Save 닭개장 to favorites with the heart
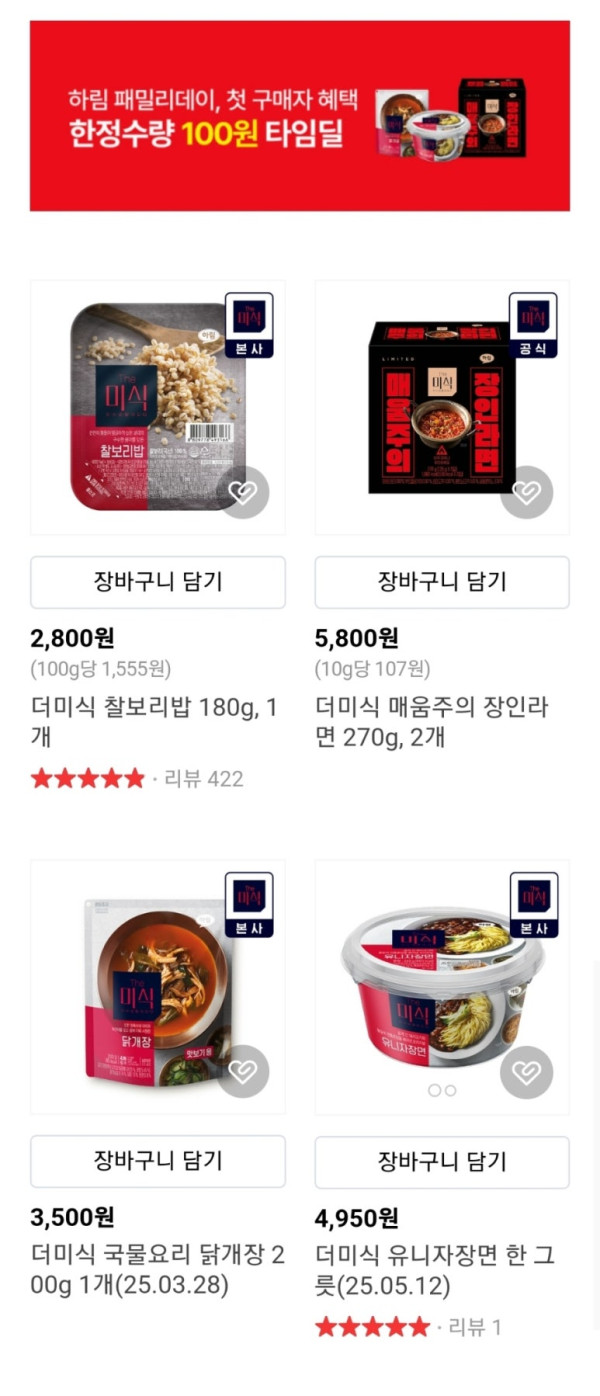 coord(244,1072)
